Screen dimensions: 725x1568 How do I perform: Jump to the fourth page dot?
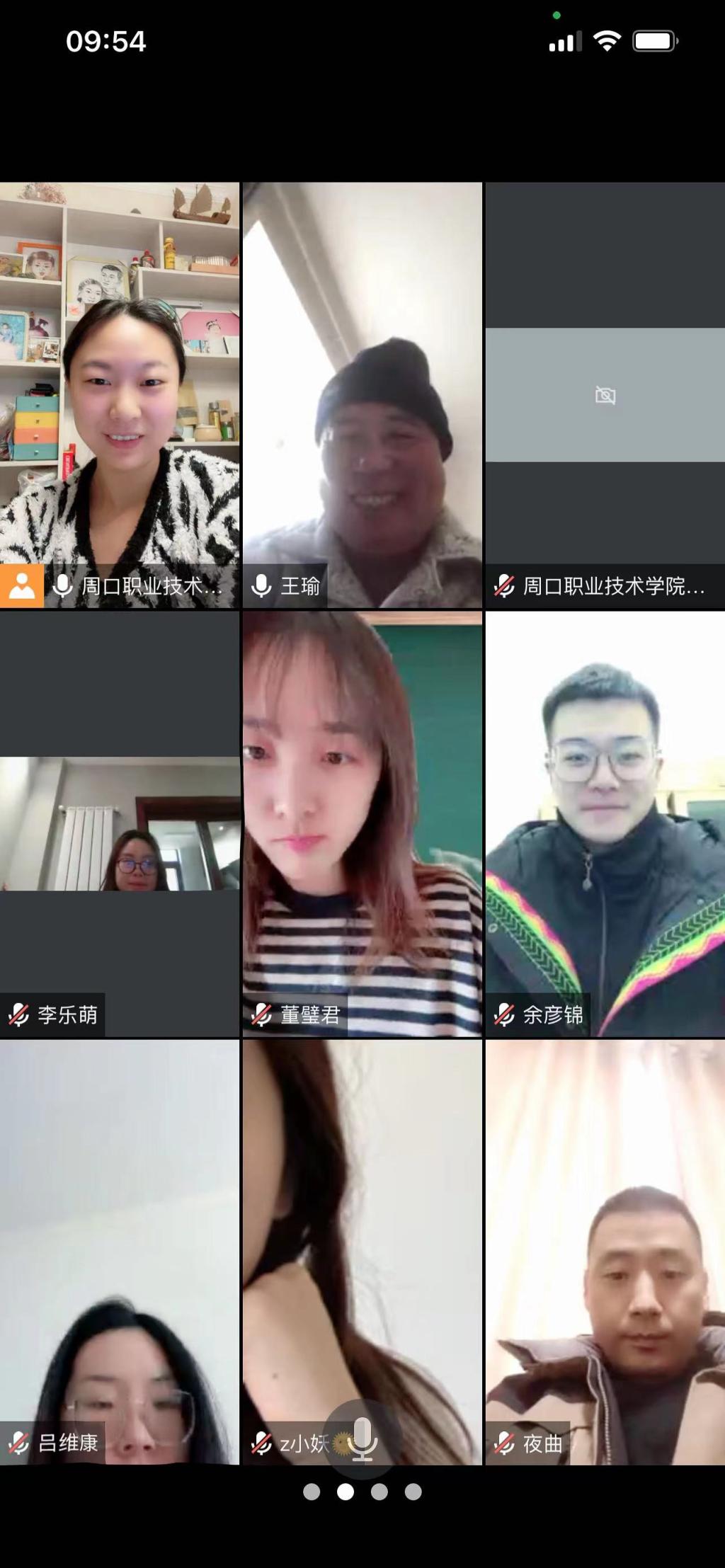click(413, 1492)
